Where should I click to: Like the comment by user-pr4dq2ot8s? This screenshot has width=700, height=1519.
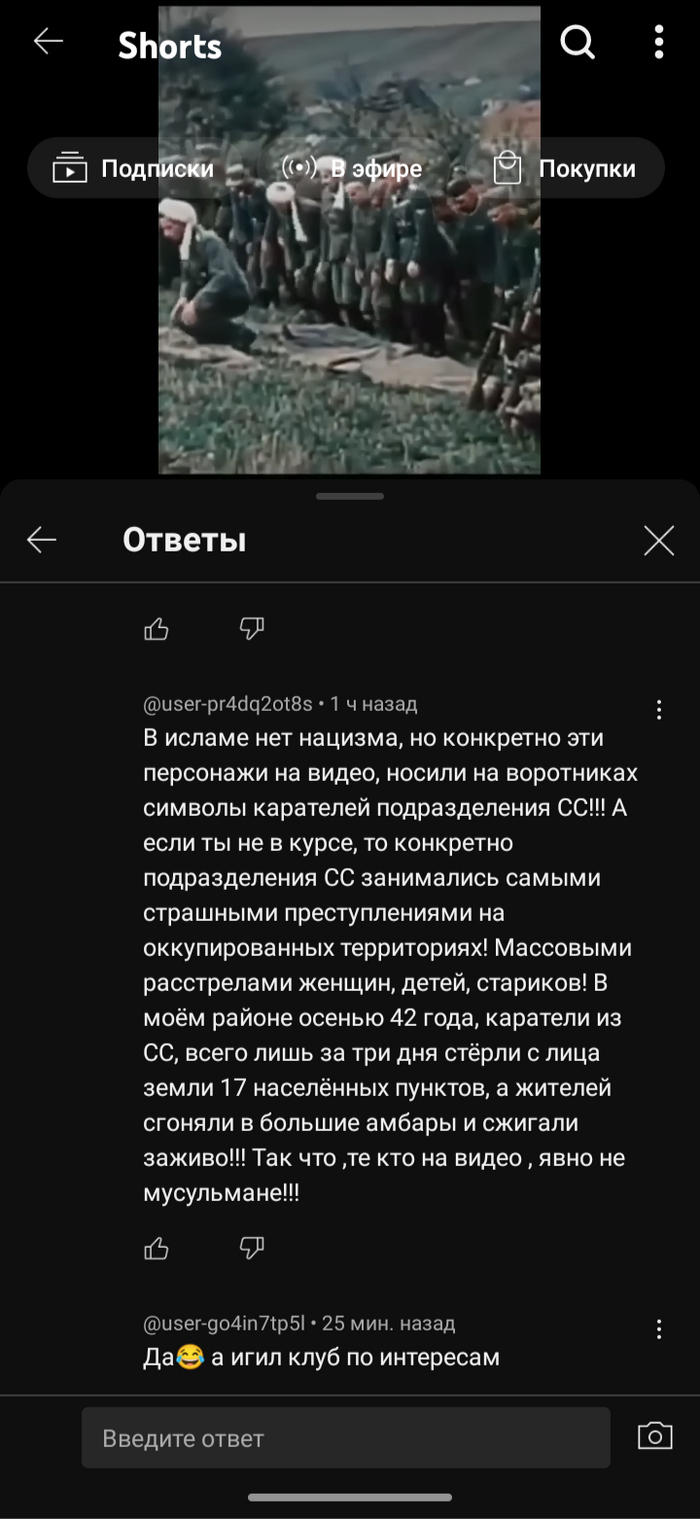click(x=157, y=1248)
